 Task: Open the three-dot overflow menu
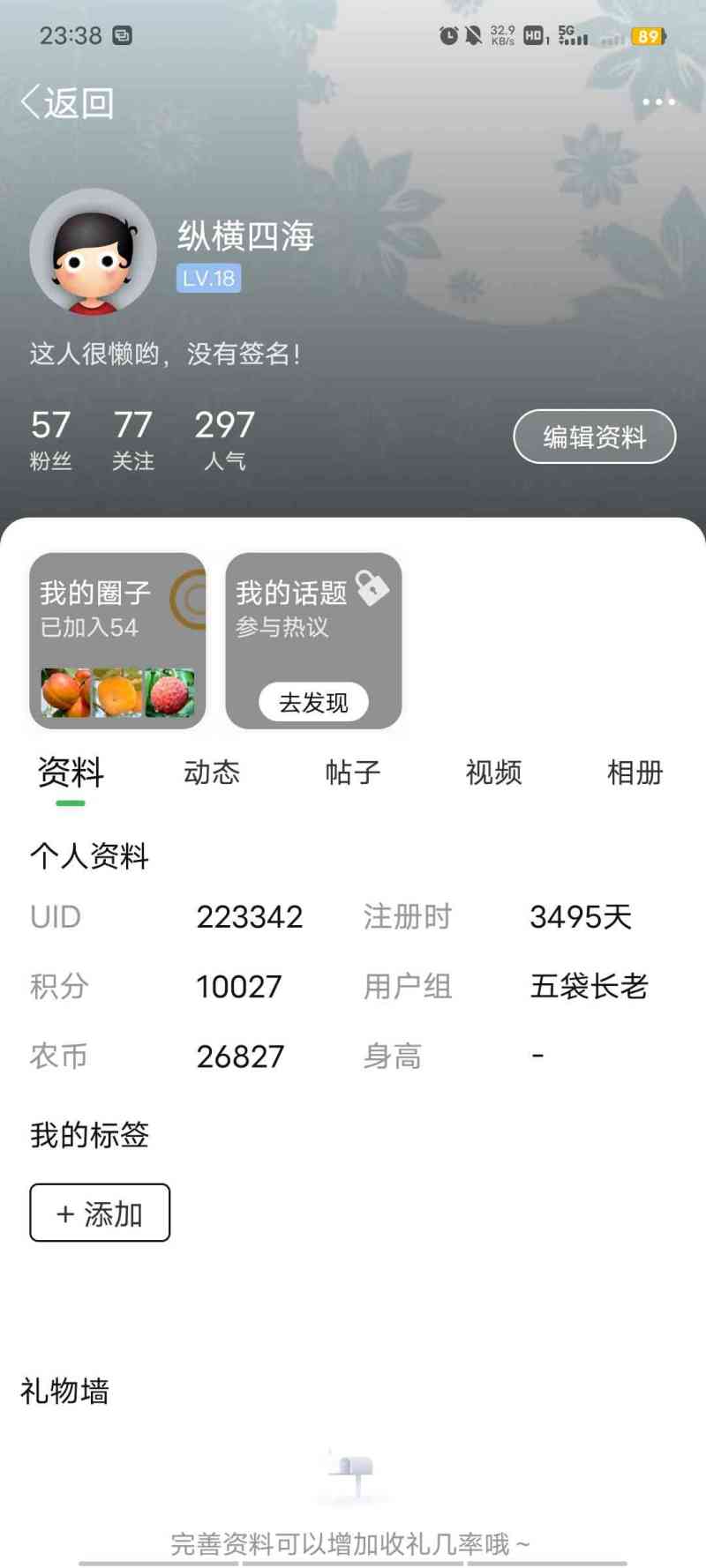pos(658,102)
